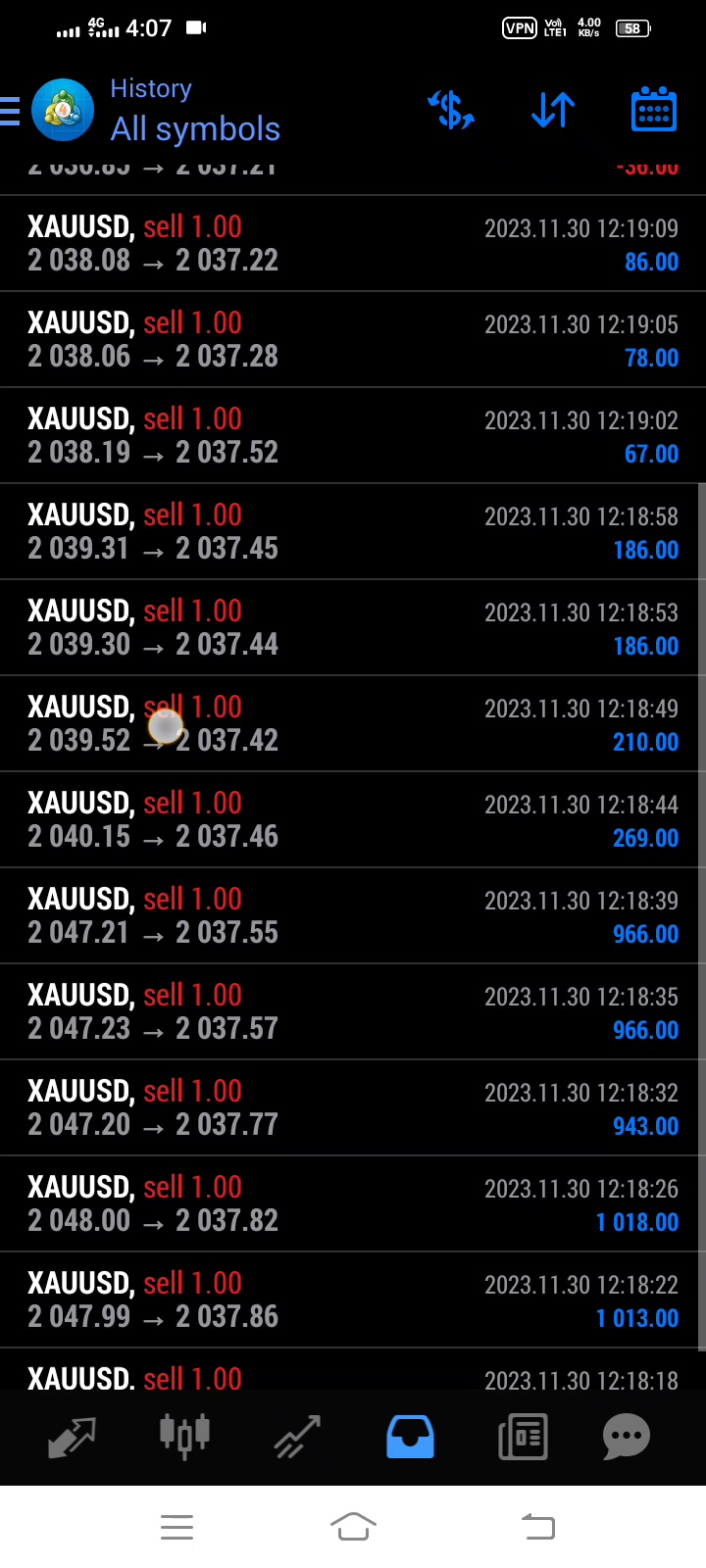Open the calendar date range picker
Image resolution: width=706 pixels, height=1568 pixels.
(653, 110)
